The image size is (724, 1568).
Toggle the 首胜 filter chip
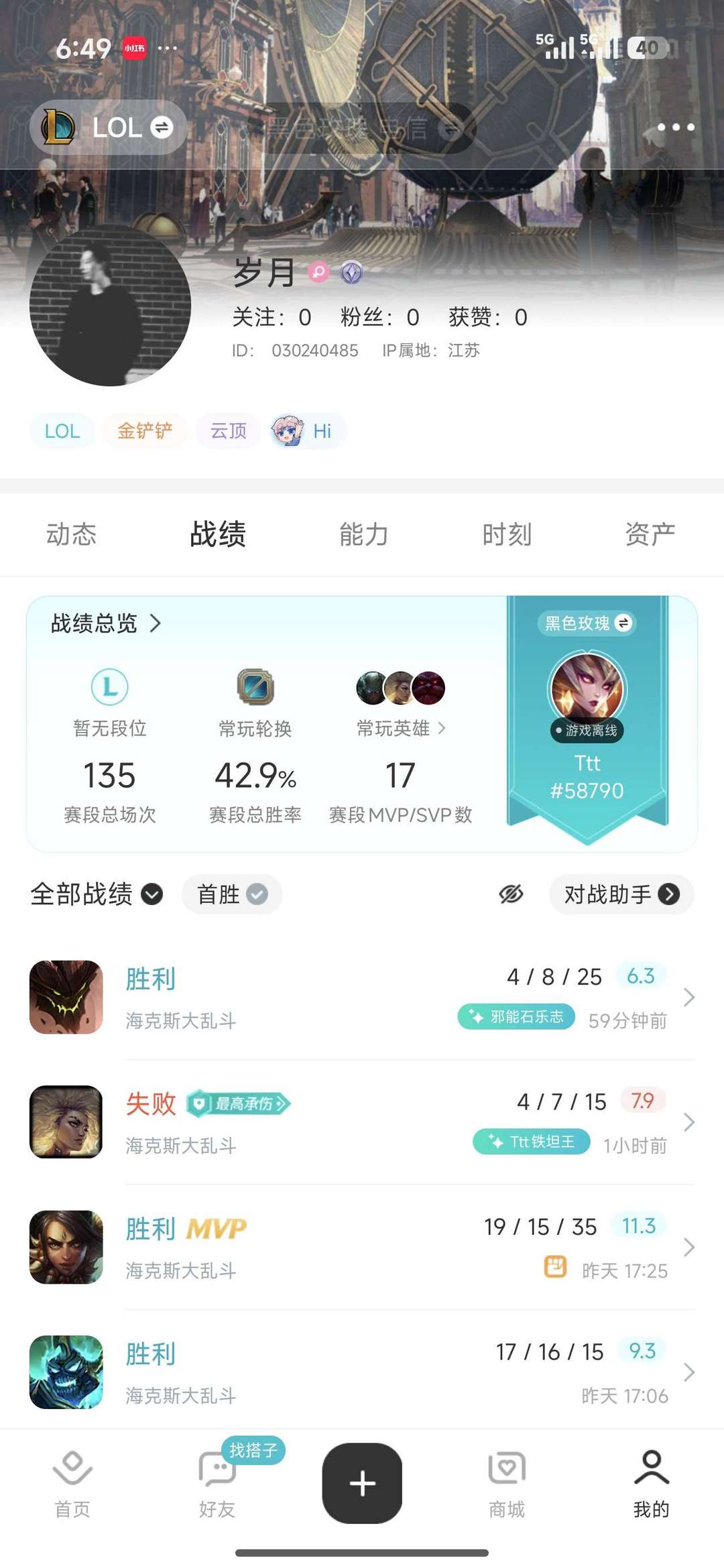coord(231,894)
